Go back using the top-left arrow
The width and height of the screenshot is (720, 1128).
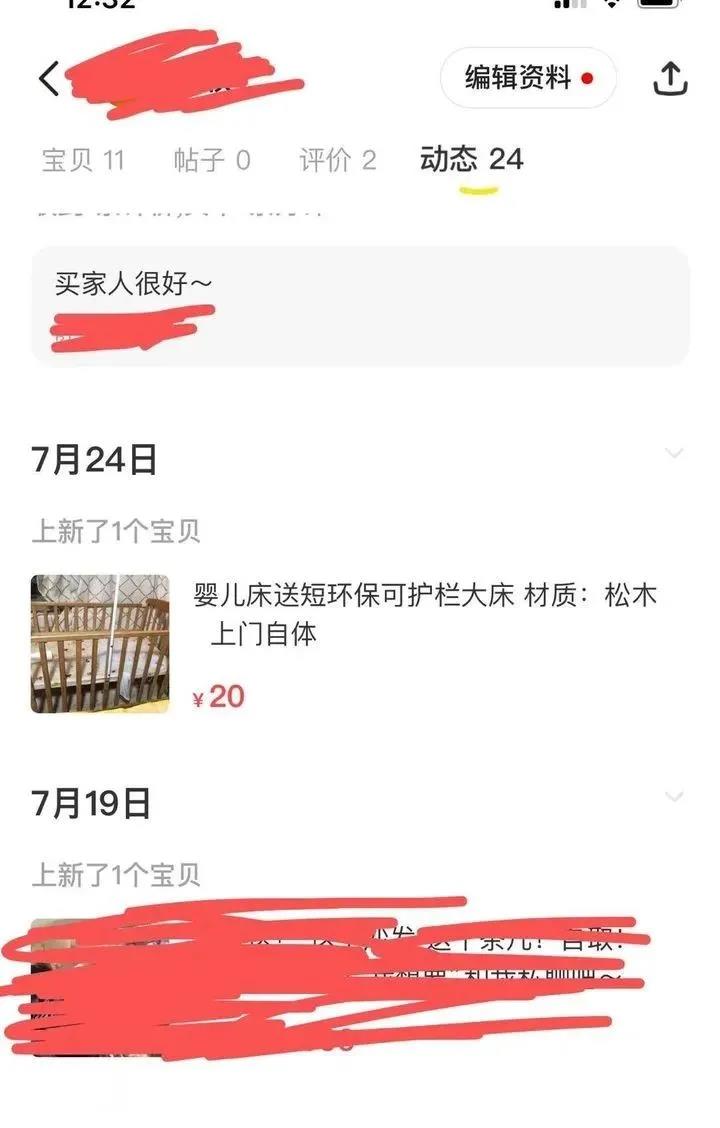point(49,78)
